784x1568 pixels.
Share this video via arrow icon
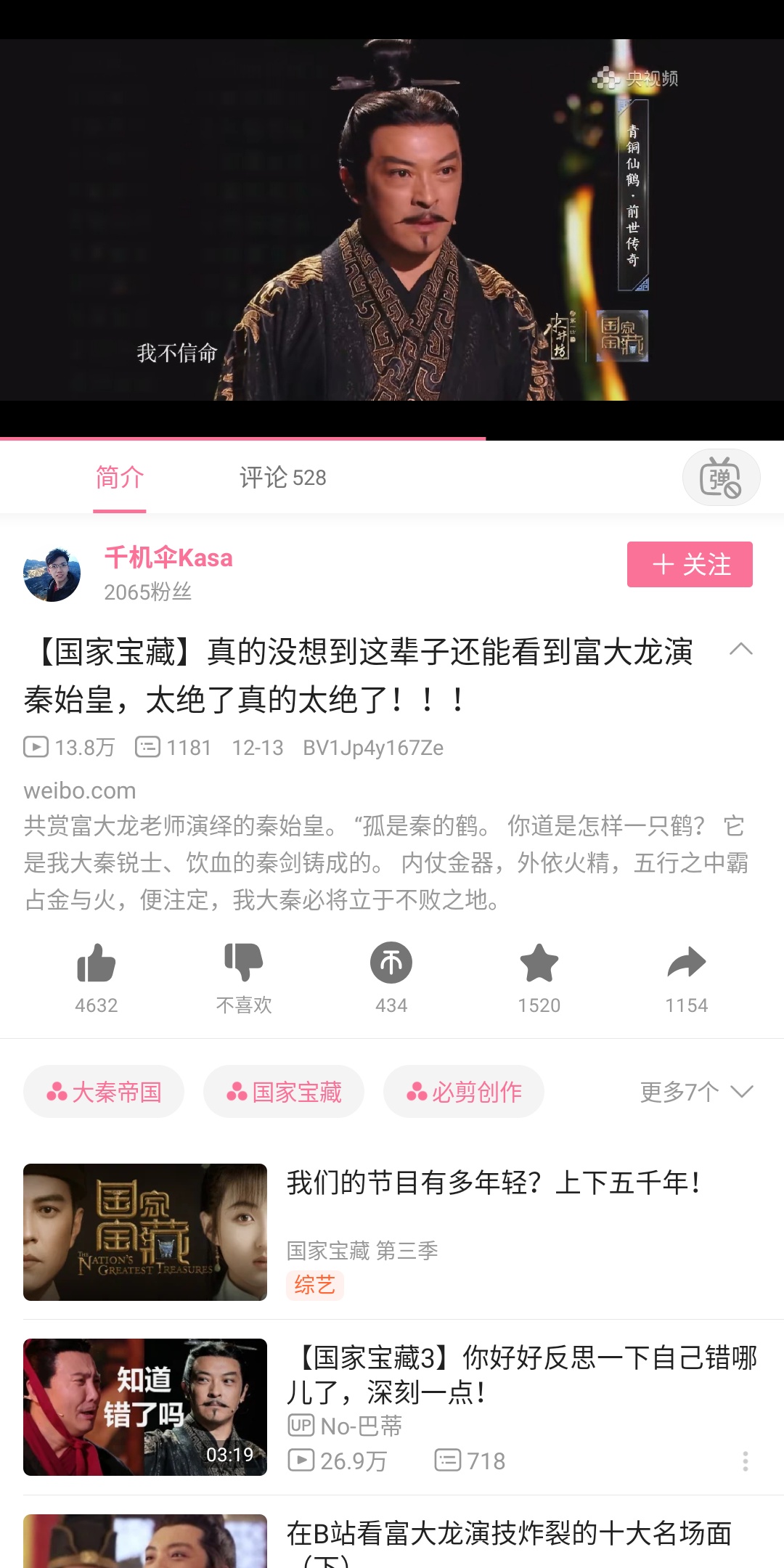click(x=686, y=964)
